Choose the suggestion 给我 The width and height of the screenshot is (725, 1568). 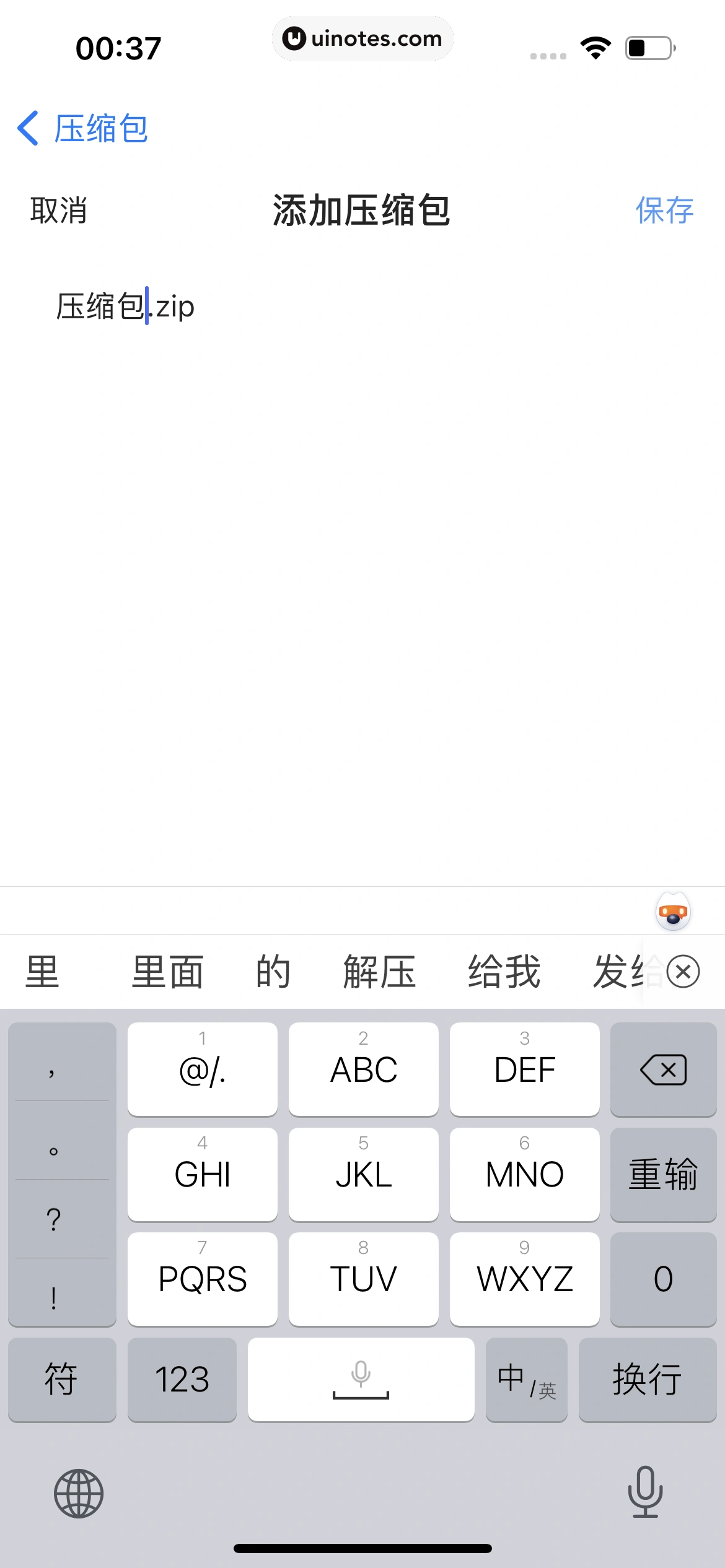click(504, 972)
